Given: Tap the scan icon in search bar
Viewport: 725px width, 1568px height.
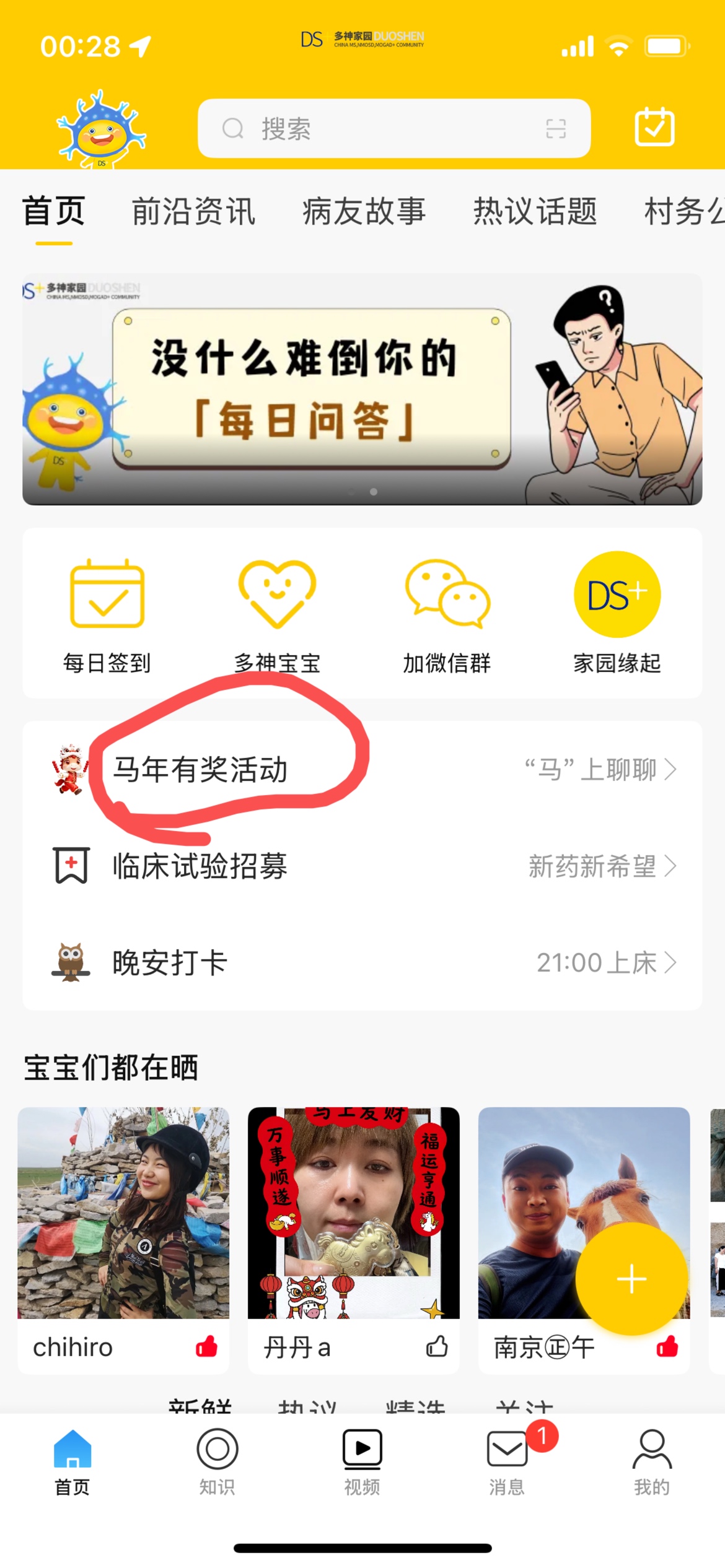Looking at the screenshot, I should coord(555,129).
